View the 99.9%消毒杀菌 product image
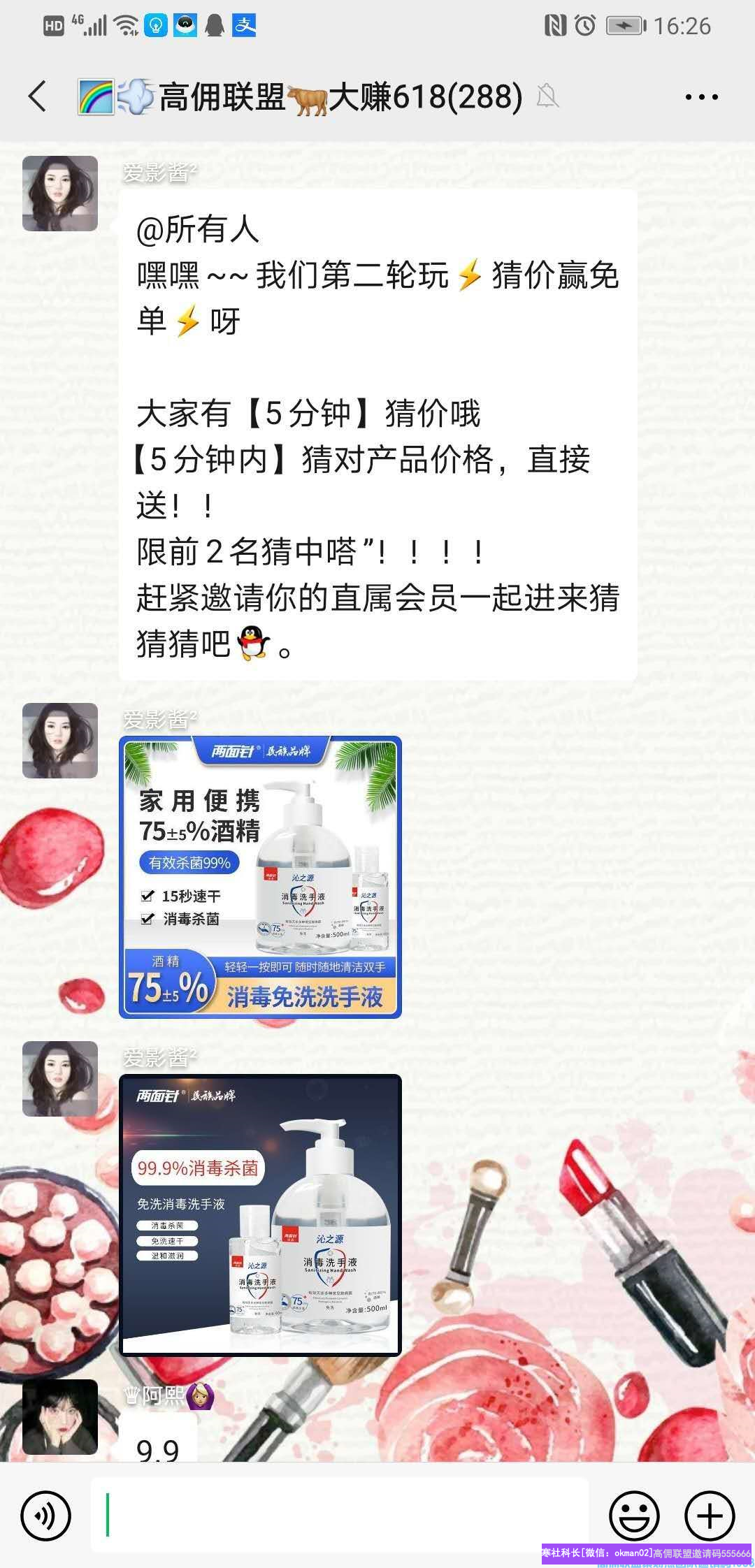This screenshot has width=755, height=1568. pyautogui.click(x=260, y=1215)
